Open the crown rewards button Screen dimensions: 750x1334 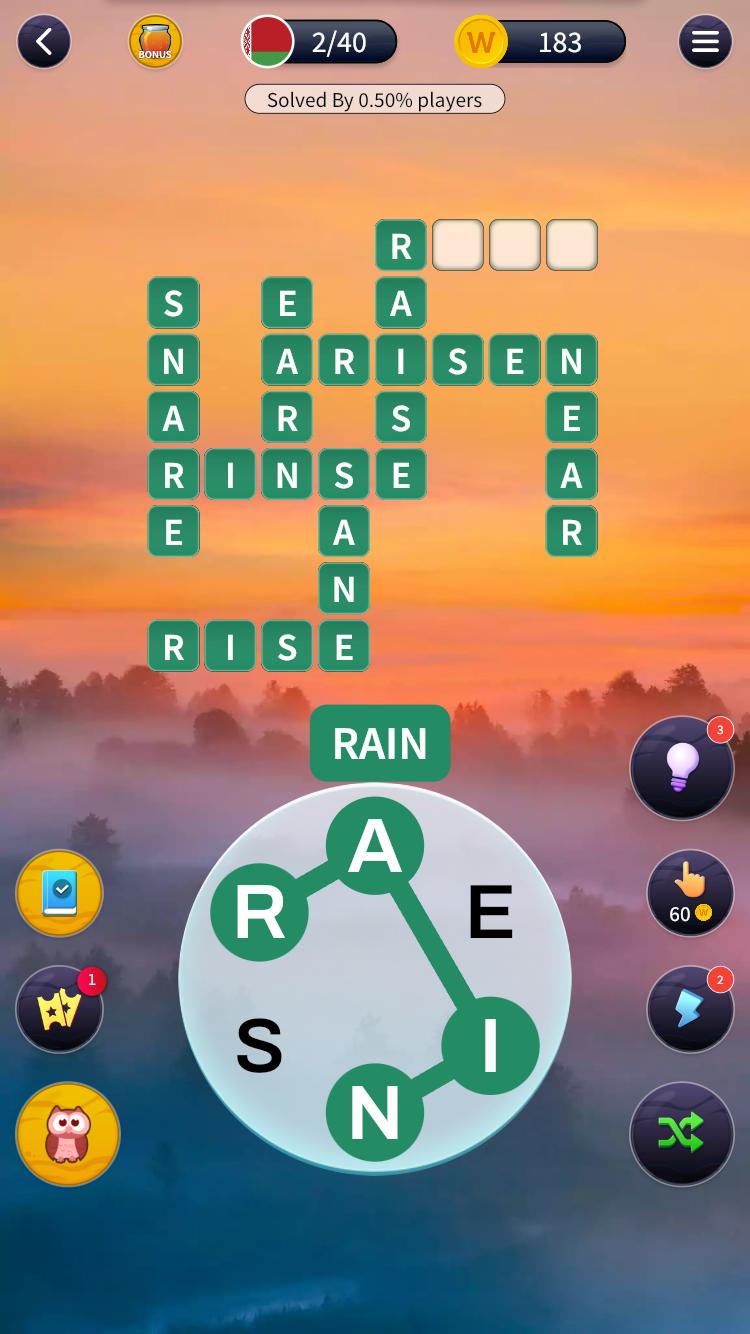pos(60,1009)
